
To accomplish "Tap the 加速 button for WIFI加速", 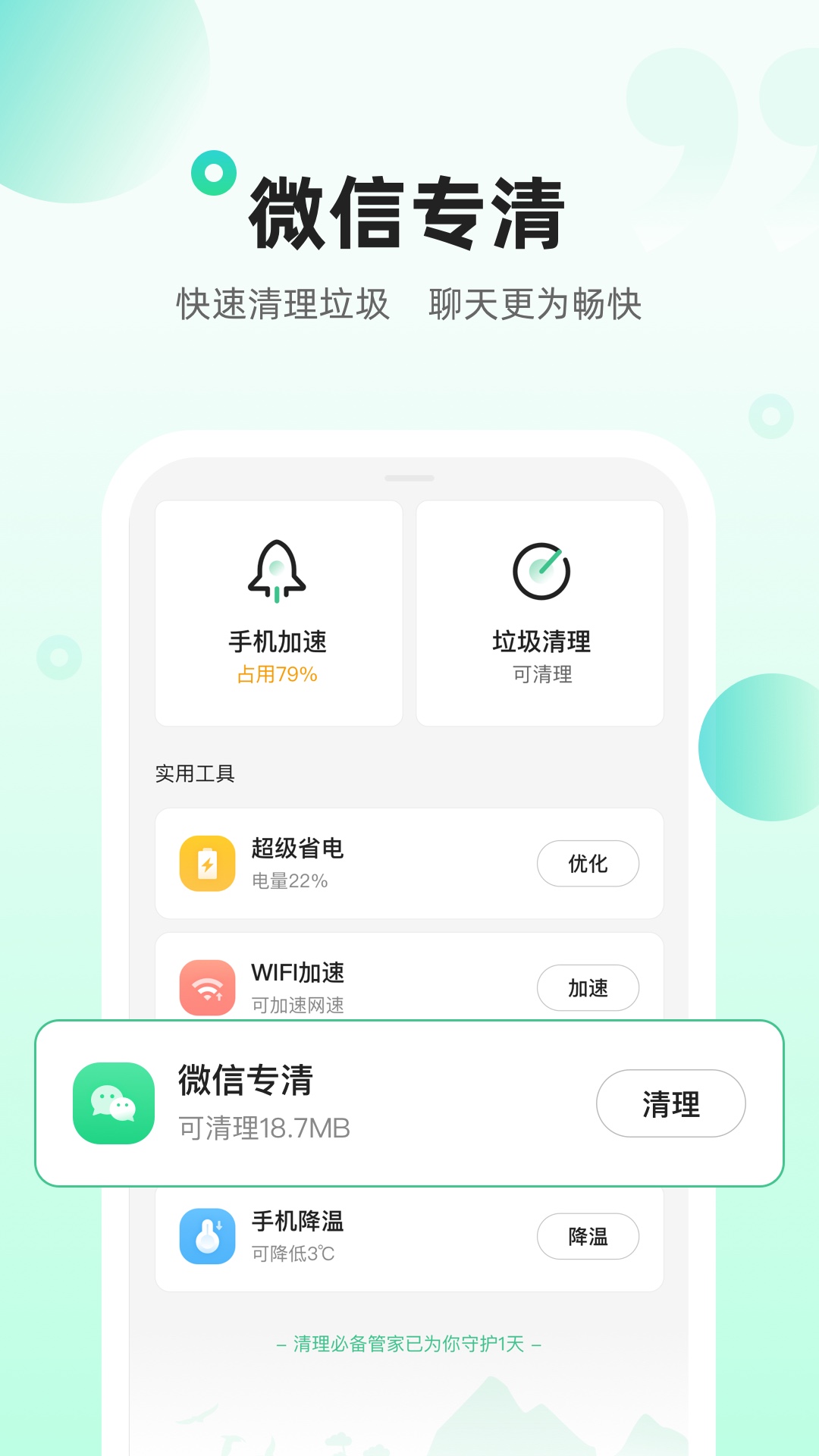I will tap(588, 987).
